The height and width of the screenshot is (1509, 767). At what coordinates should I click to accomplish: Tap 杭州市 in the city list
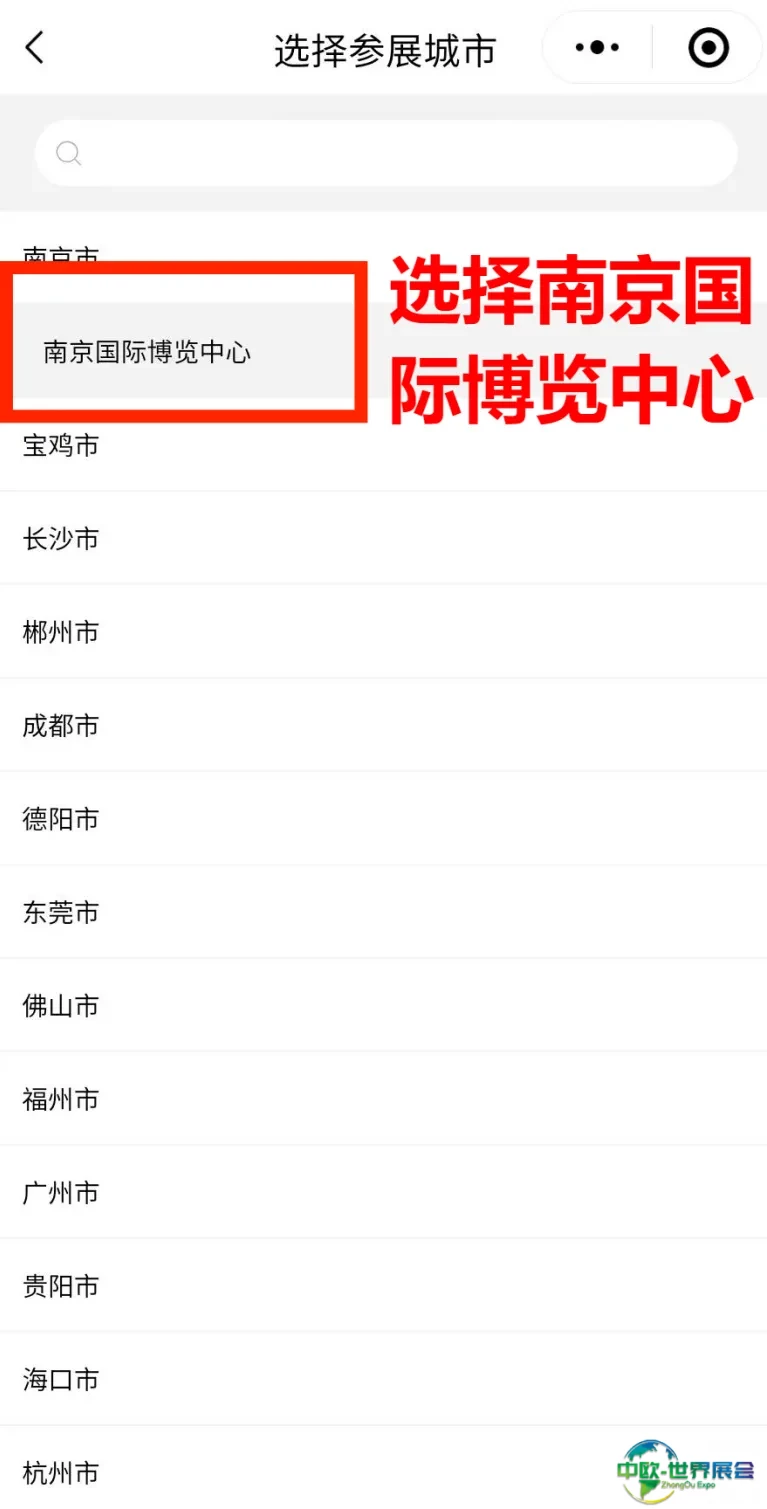click(61, 1472)
